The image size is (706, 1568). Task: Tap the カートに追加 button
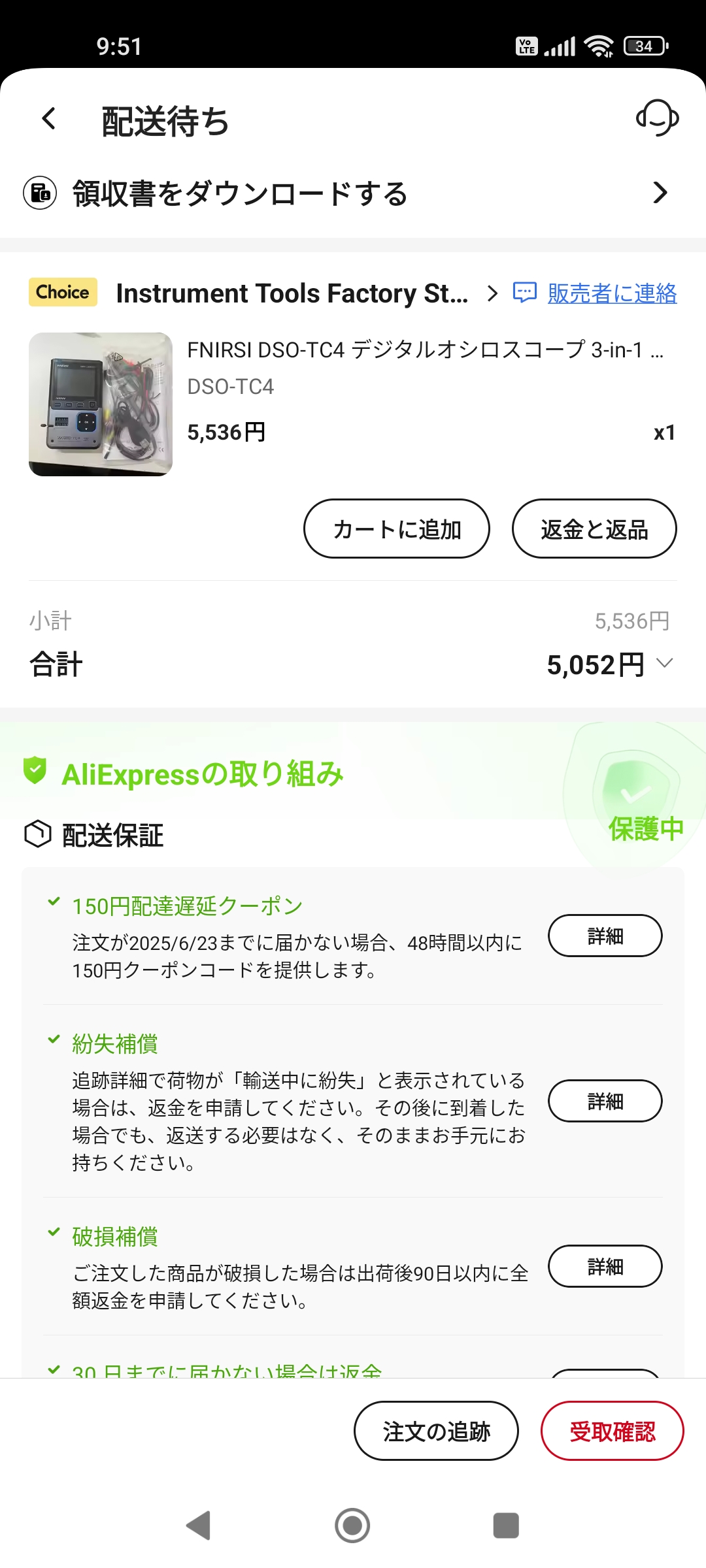coord(397,529)
